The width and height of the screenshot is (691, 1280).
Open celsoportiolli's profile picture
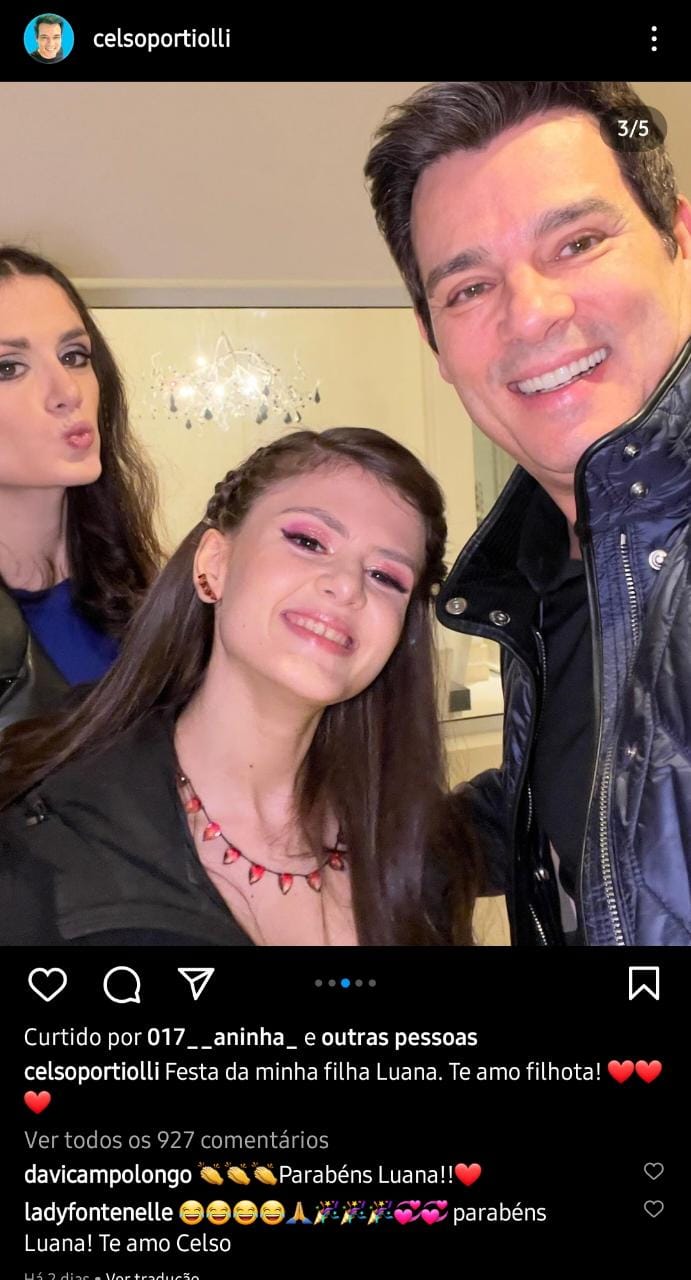pos(48,39)
